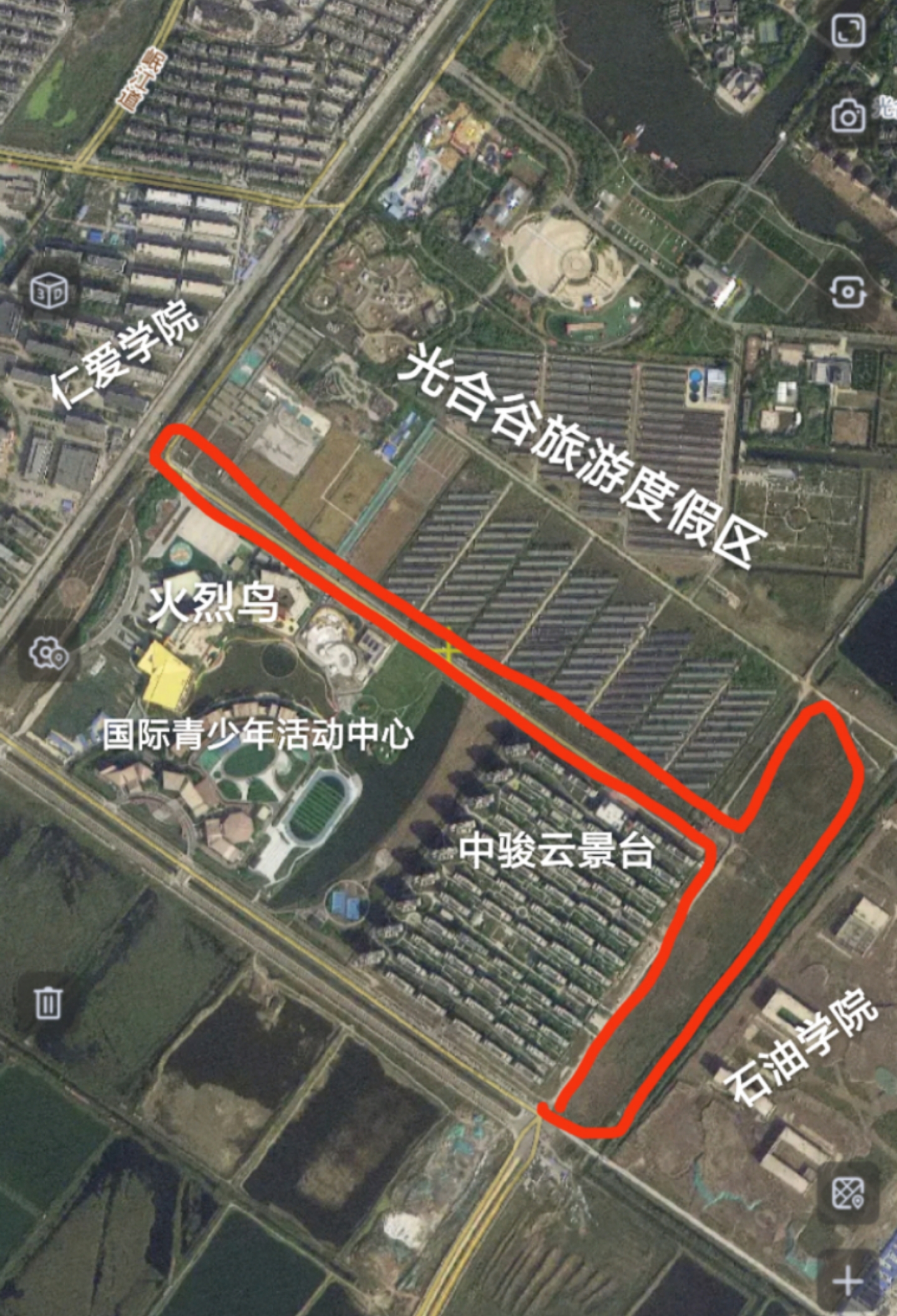Open the map location marker tool
This screenshot has height=1316, width=897.
[x=848, y=1193]
